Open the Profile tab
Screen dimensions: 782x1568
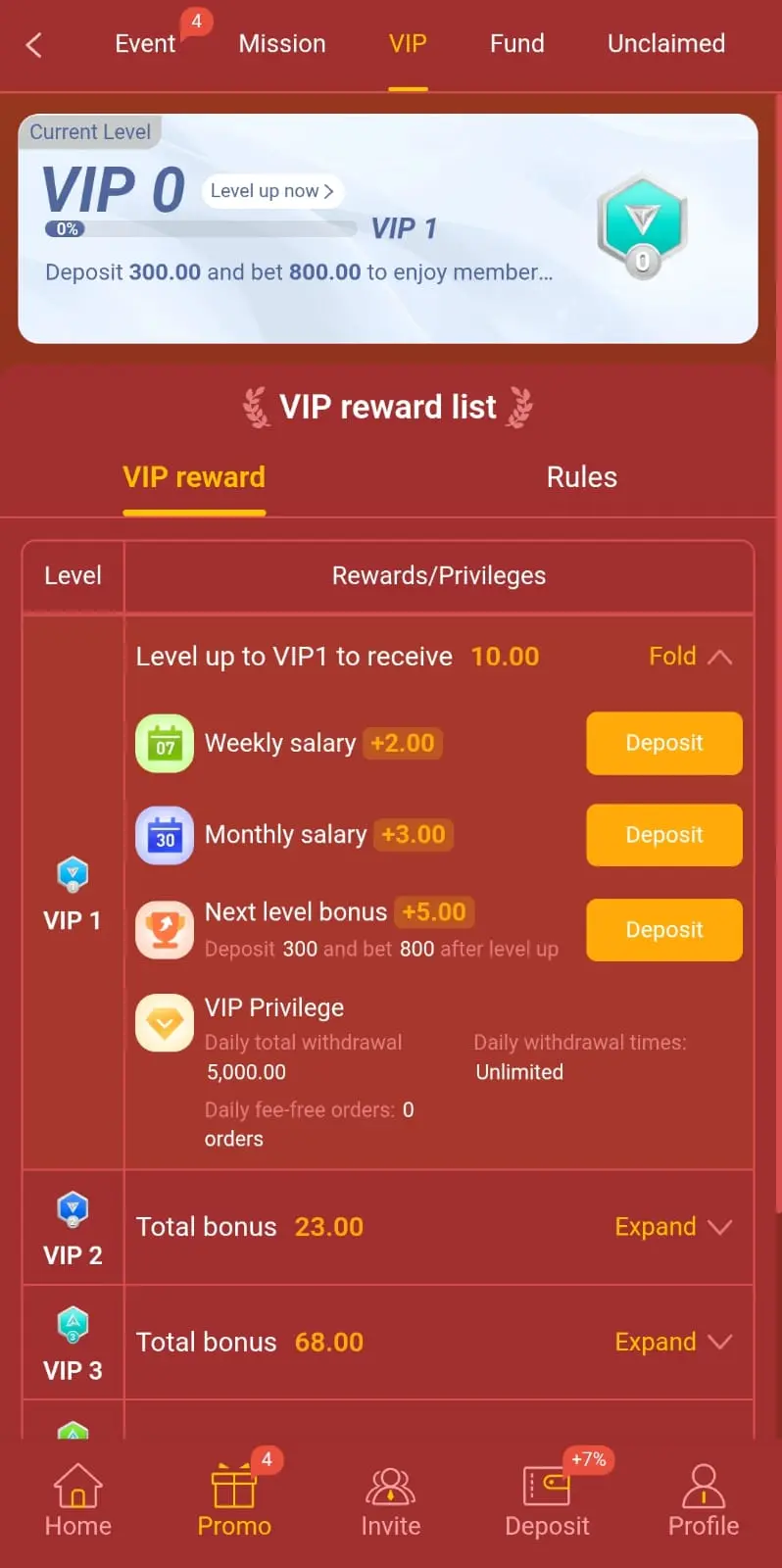(x=704, y=1500)
